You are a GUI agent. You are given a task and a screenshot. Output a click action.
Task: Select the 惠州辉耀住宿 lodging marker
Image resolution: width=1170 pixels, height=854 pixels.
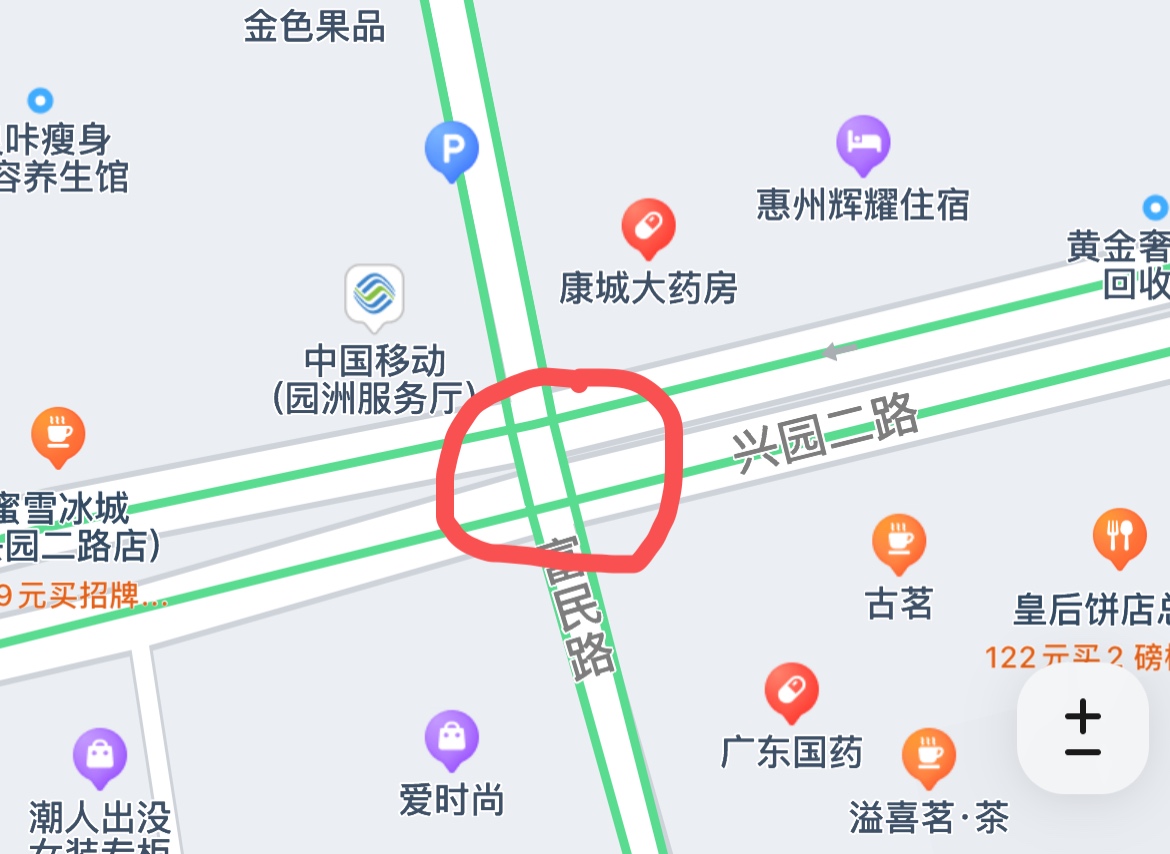point(862,144)
